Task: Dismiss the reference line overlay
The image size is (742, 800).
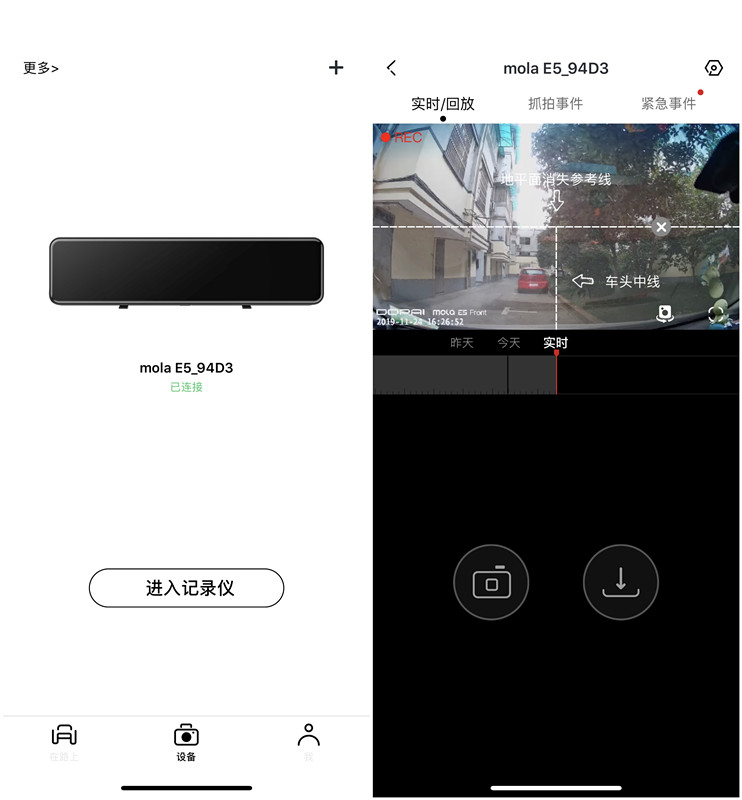Action: [660, 227]
